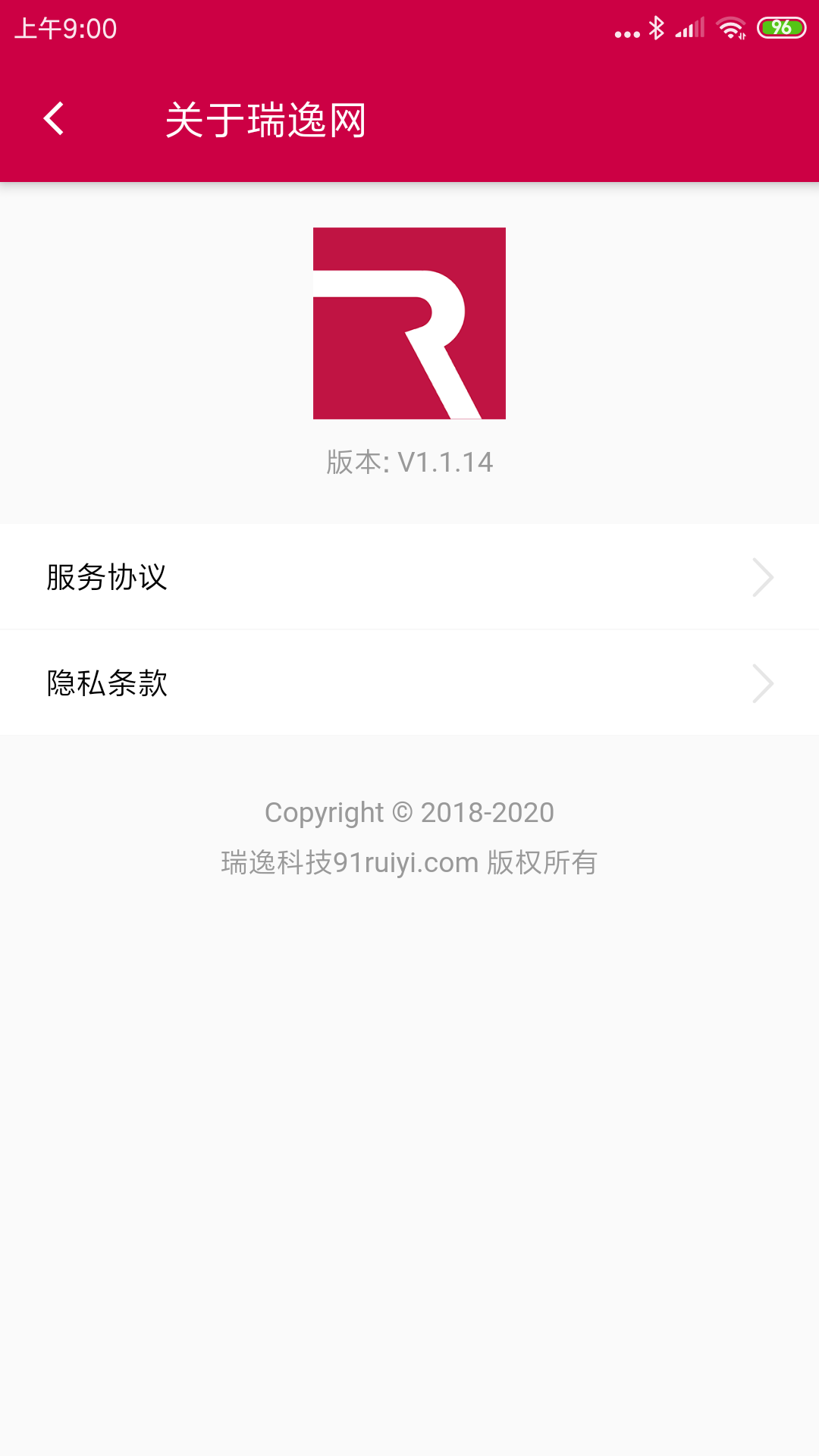The image size is (819, 1456).
Task: Expand the 服务协议 chevron arrow
Action: click(x=763, y=577)
